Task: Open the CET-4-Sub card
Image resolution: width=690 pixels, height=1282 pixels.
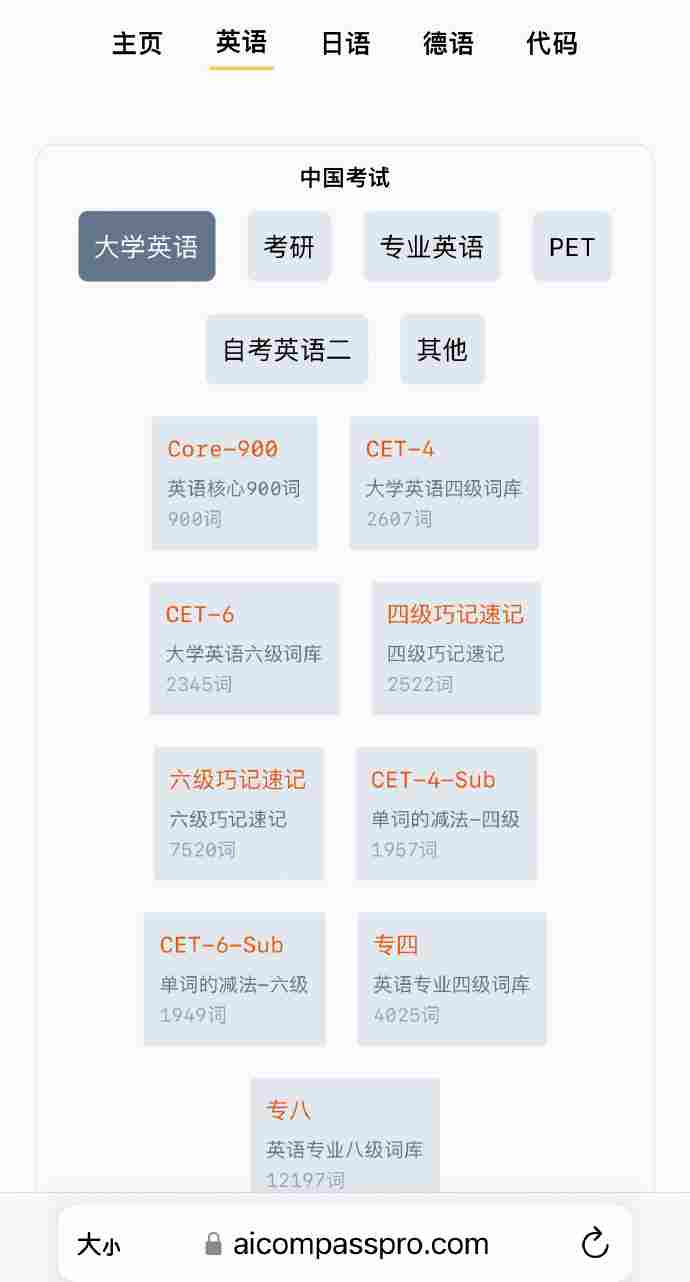Action: pos(446,813)
